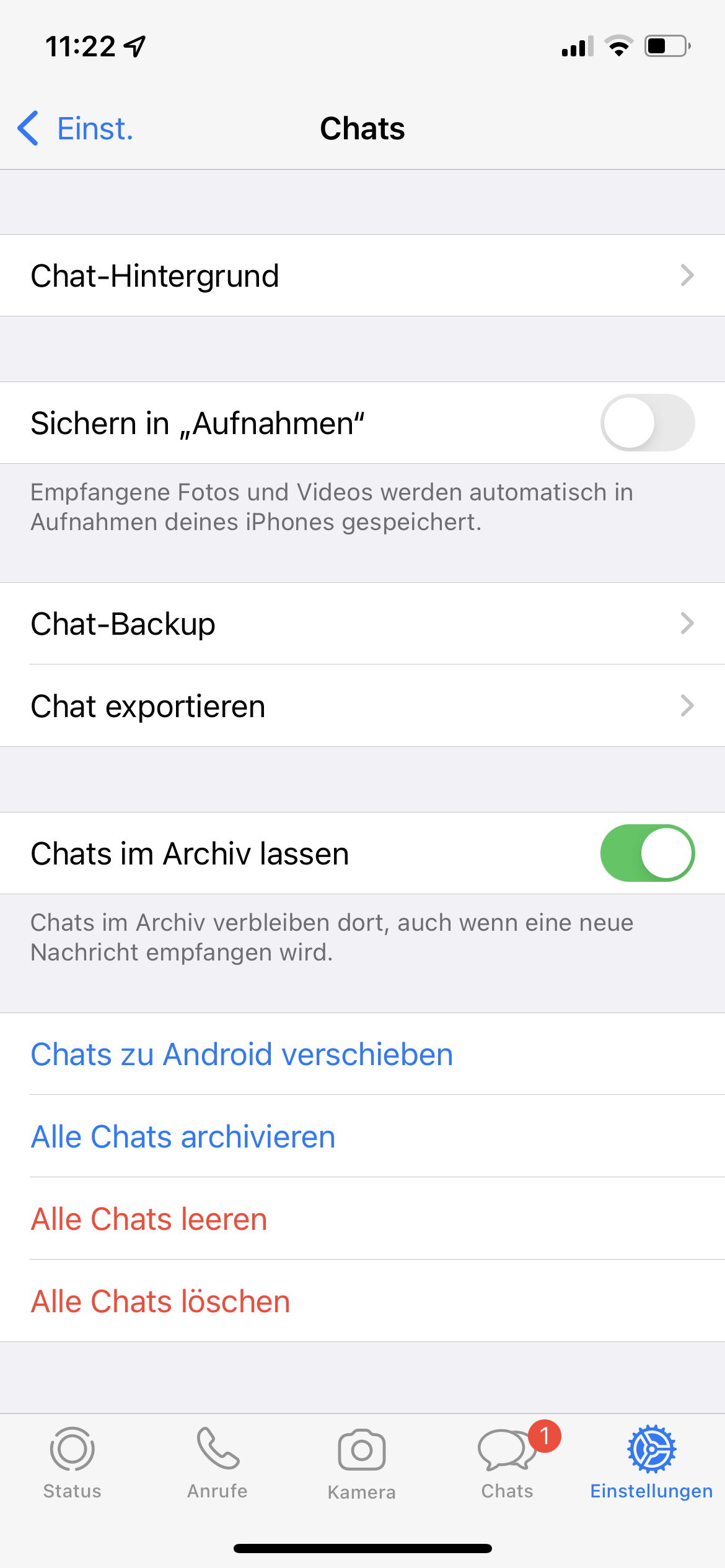Screen dimensions: 725x1568
Task: Open Chat exportieren
Action: (362, 706)
